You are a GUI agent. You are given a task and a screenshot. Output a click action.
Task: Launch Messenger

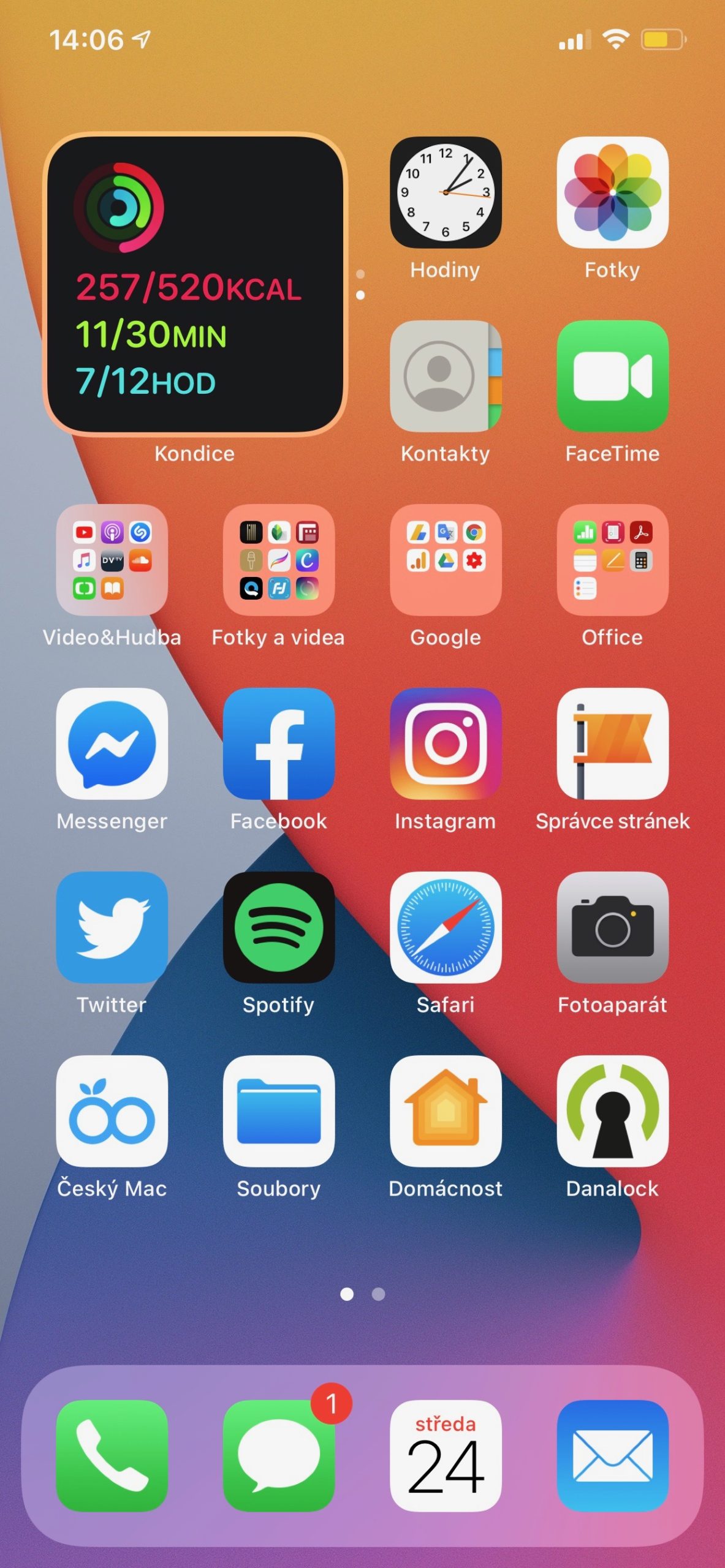[x=112, y=744]
